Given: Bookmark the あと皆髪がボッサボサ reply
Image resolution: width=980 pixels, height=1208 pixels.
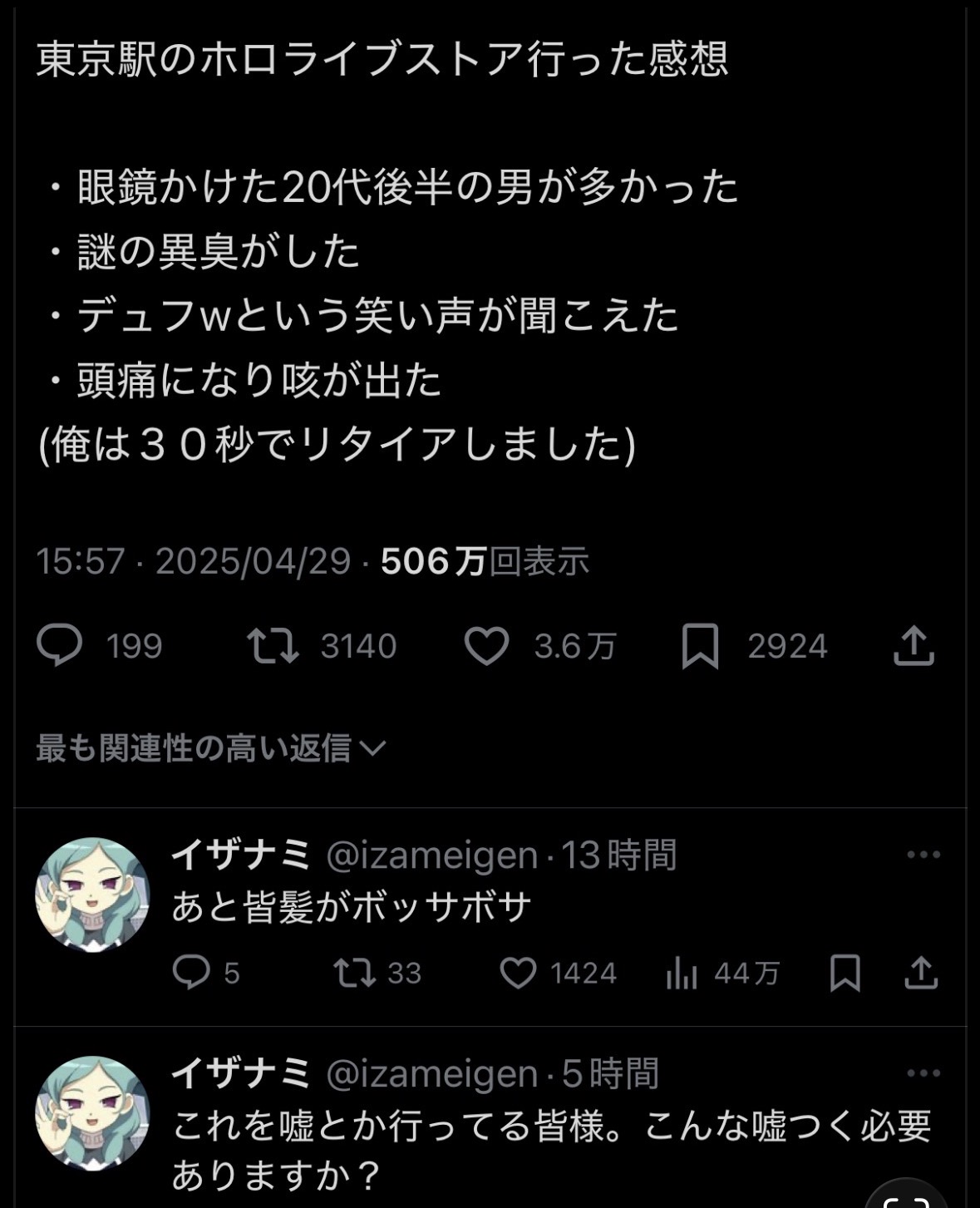Looking at the screenshot, I should (x=845, y=973).
